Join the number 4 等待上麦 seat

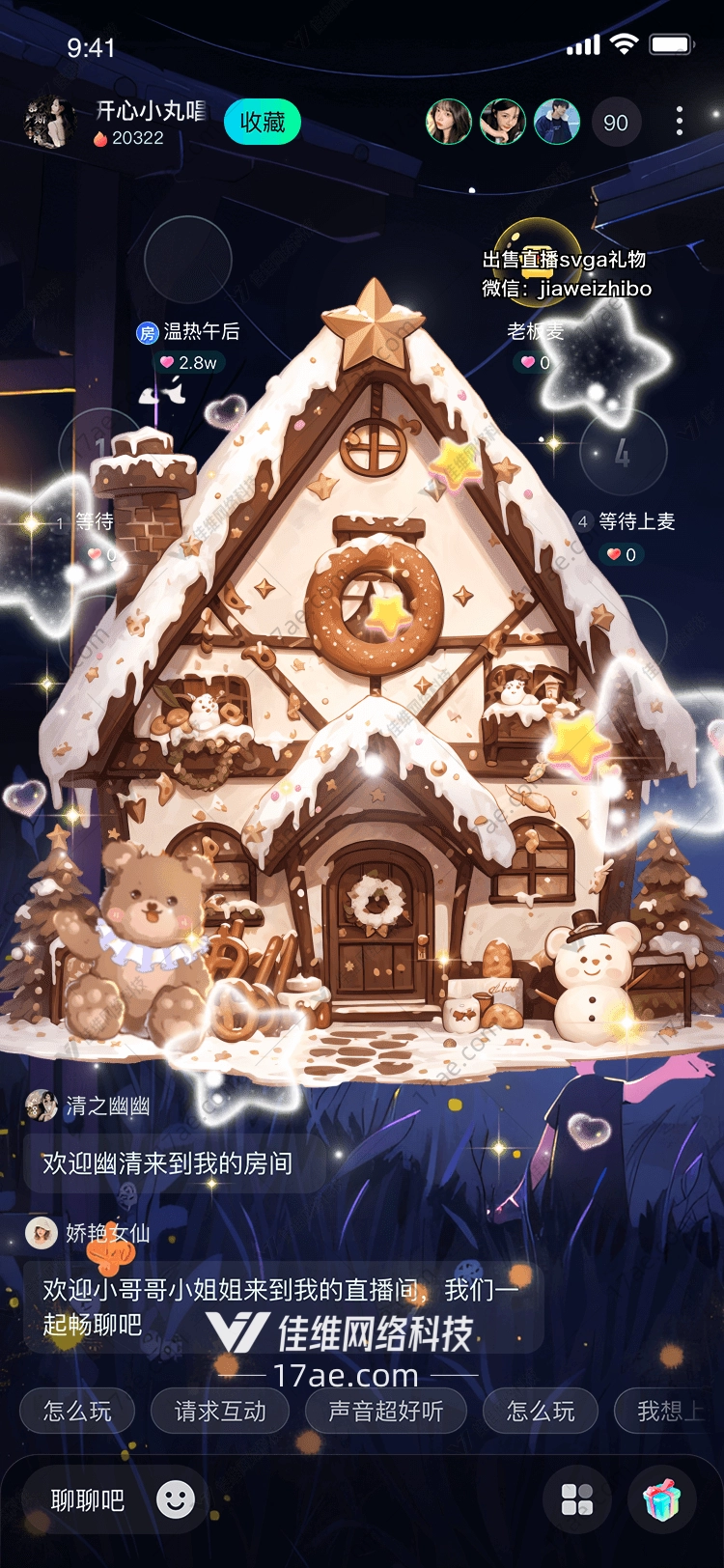623,454
